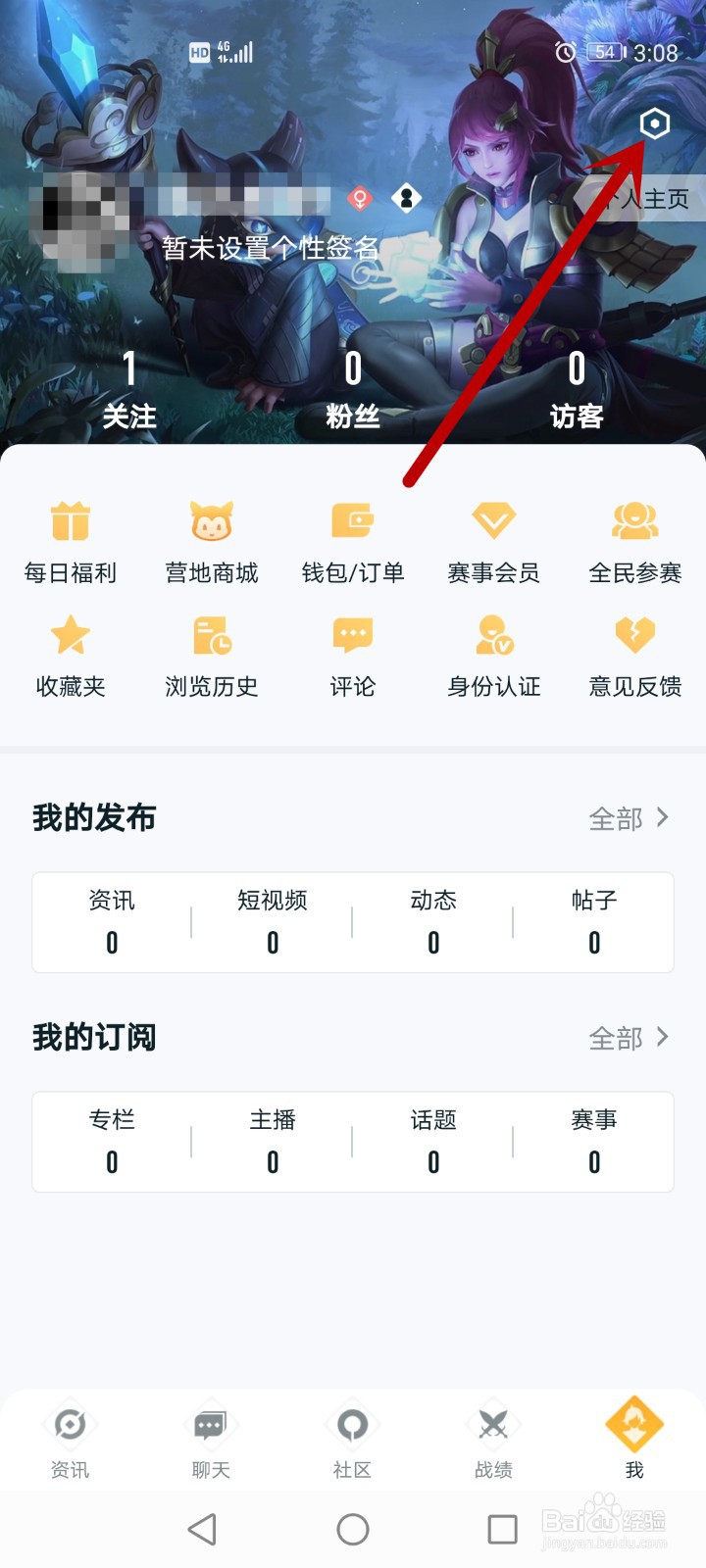Open 收藏夹 favorites
This screenshot has width=706, height=1568.
71,656
